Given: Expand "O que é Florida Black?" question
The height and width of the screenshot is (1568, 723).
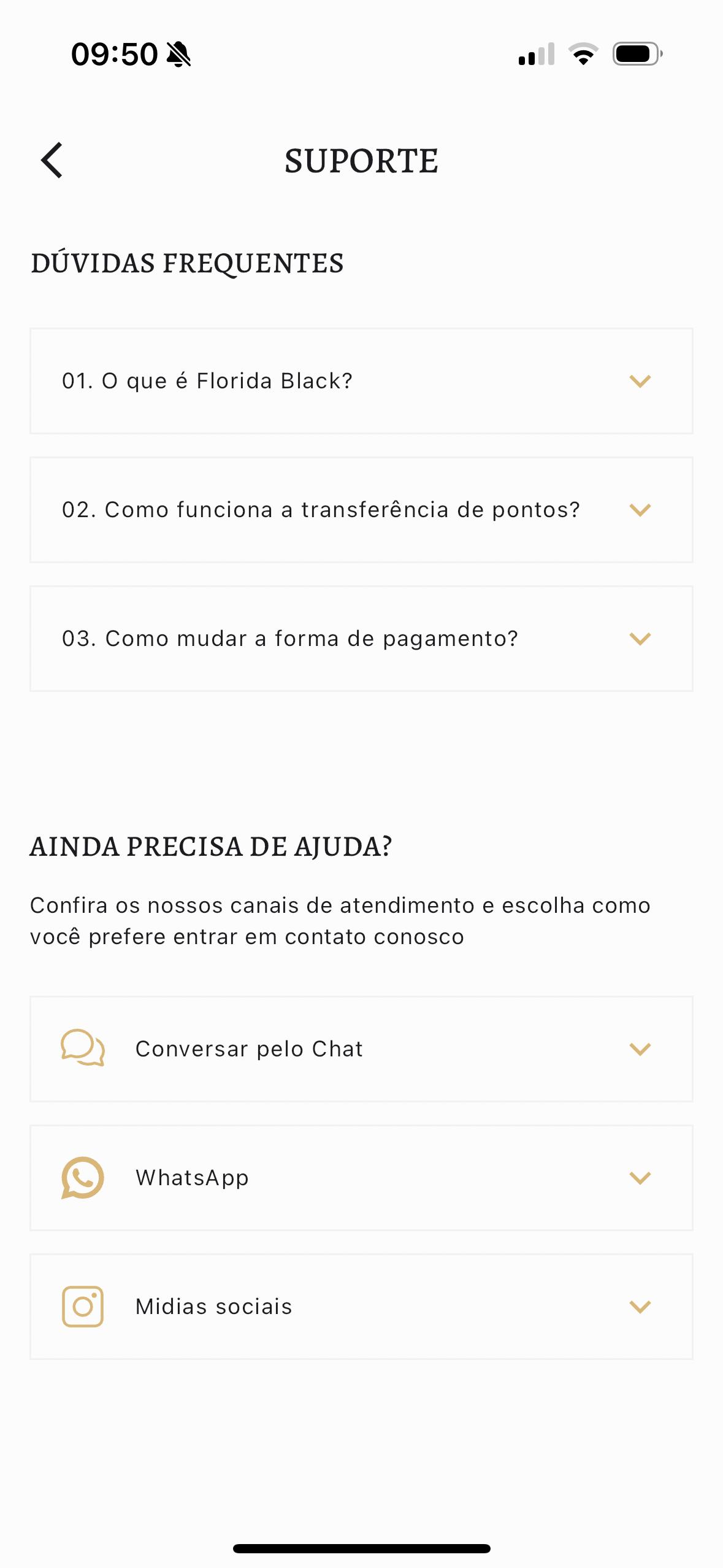Looking at the screenshot, I should click(361, 381).
